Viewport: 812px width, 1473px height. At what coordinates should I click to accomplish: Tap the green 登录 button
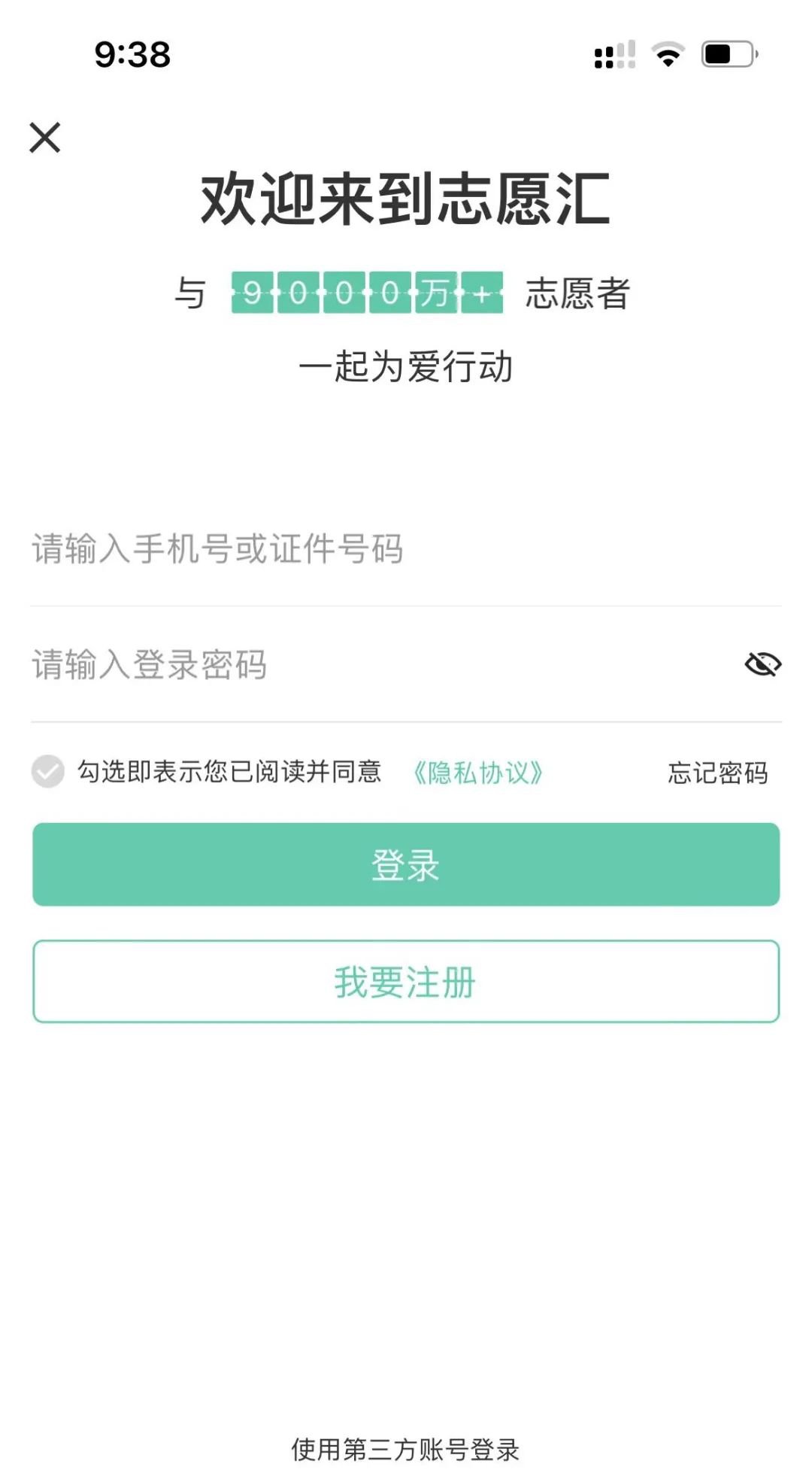click(406, 864)
